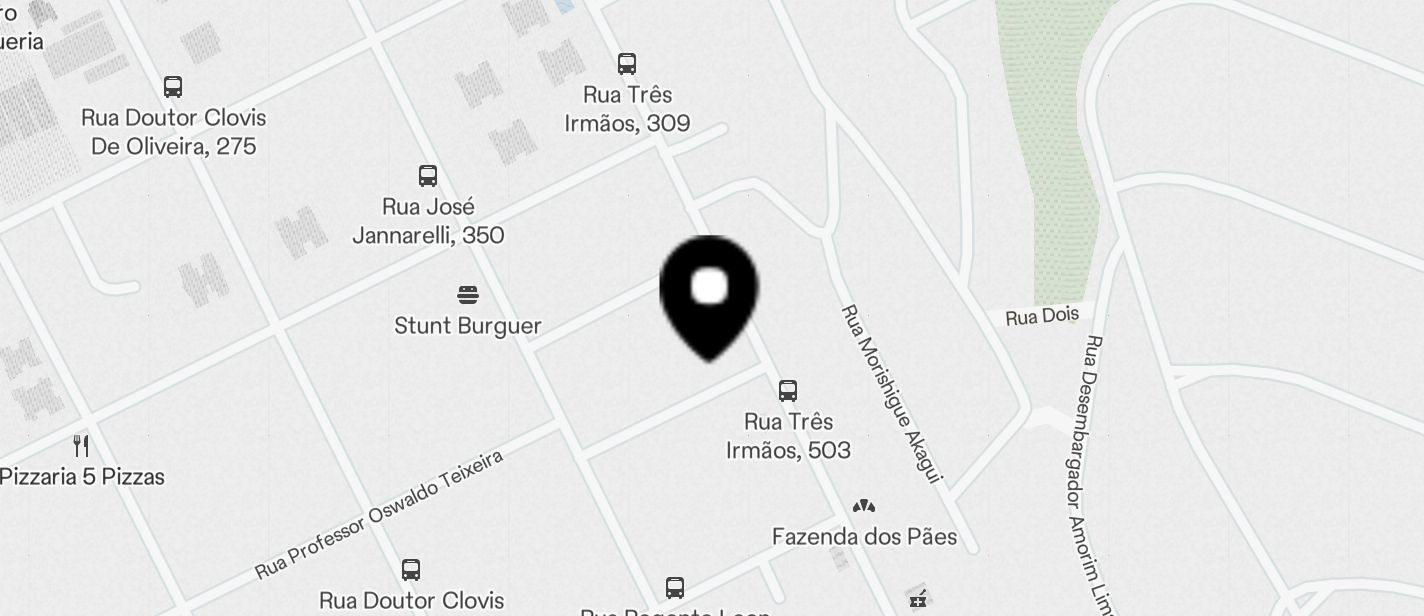Select the Fazenda dos Pães bakery marker

click(864, 507)
